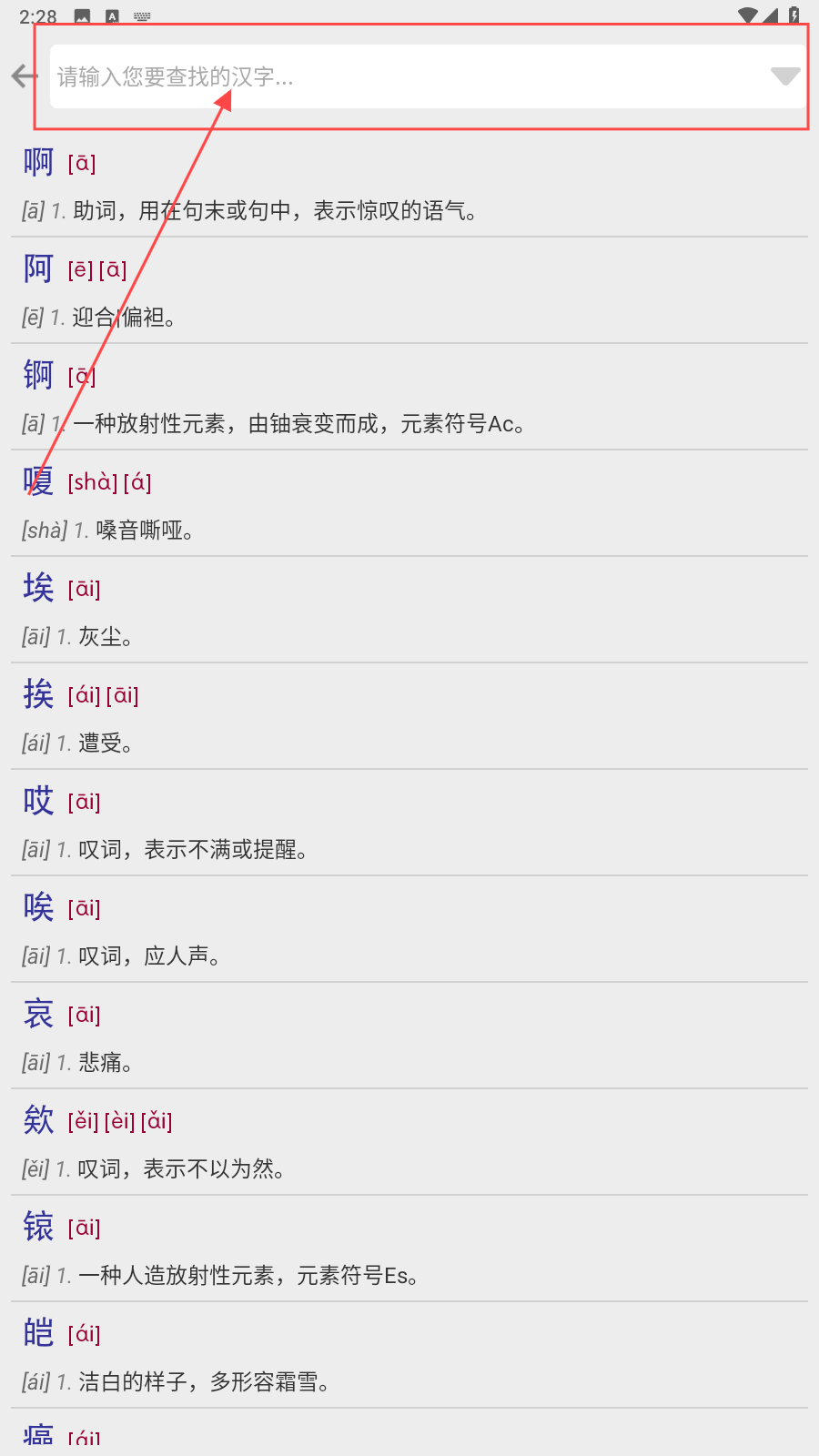Focus the Chinese character search field
Screen dimensions: 819x1456
pyautogui.click(x=408, y=76)
